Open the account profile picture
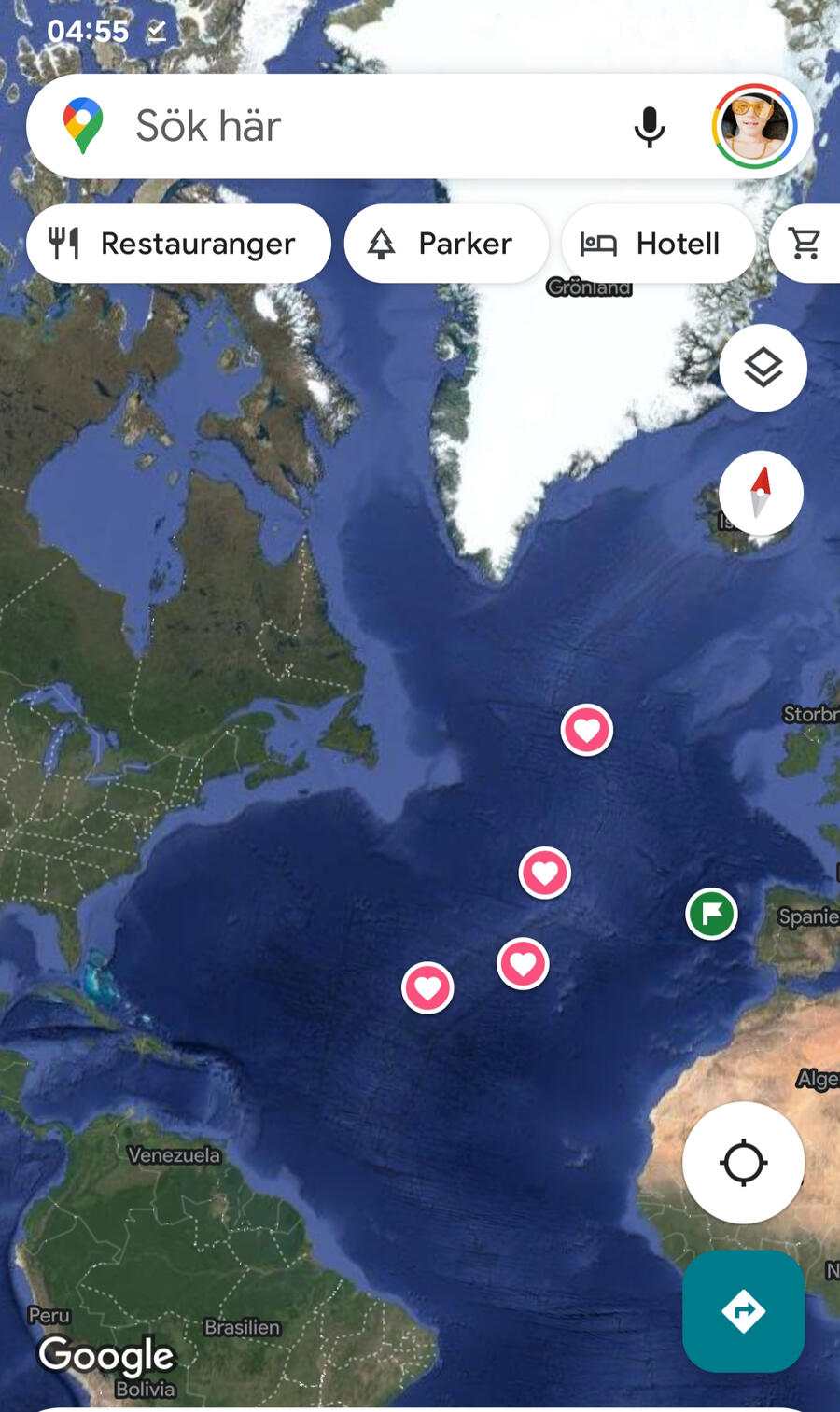This screenshot has width=840, height=1412. coord(754,126)
